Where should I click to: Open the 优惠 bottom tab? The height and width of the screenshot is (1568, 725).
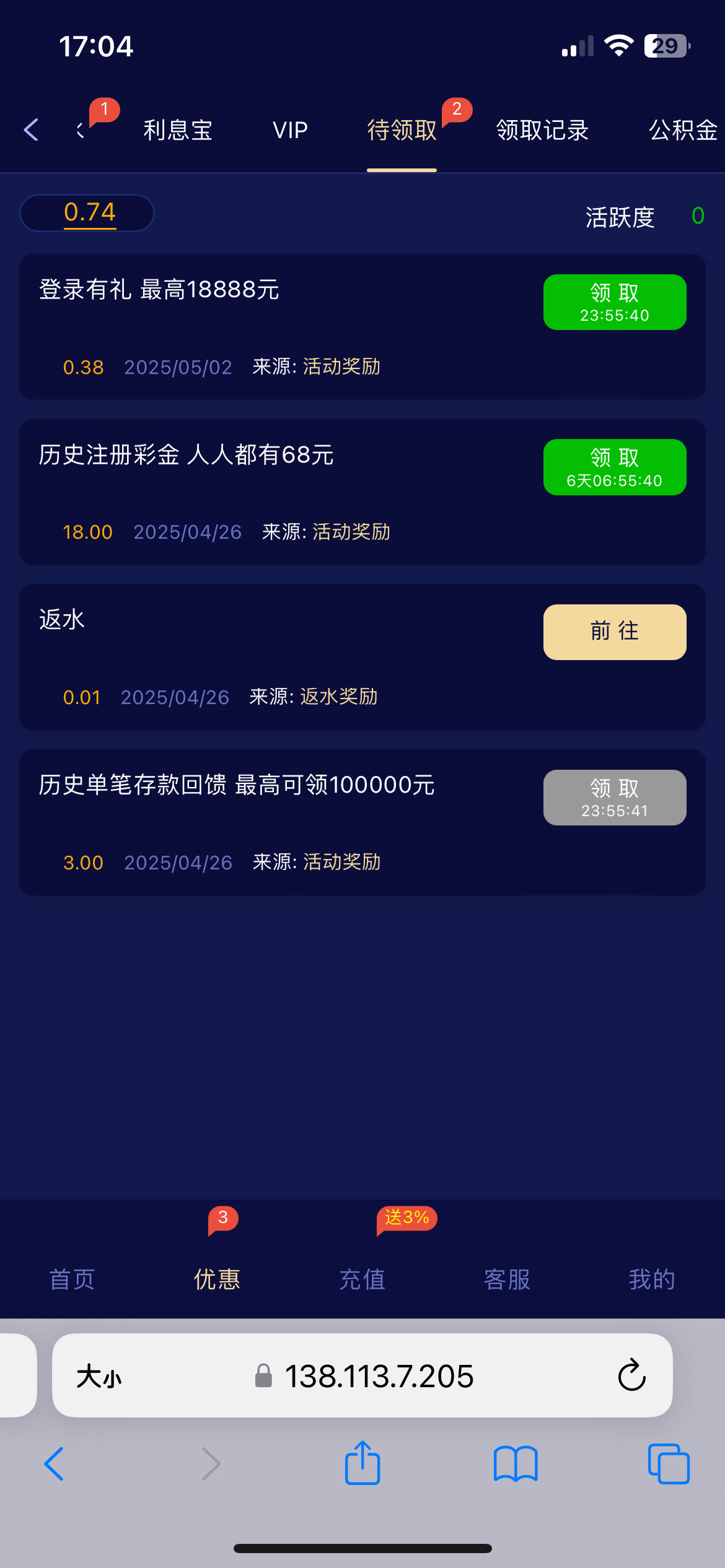click(217, 1279)
